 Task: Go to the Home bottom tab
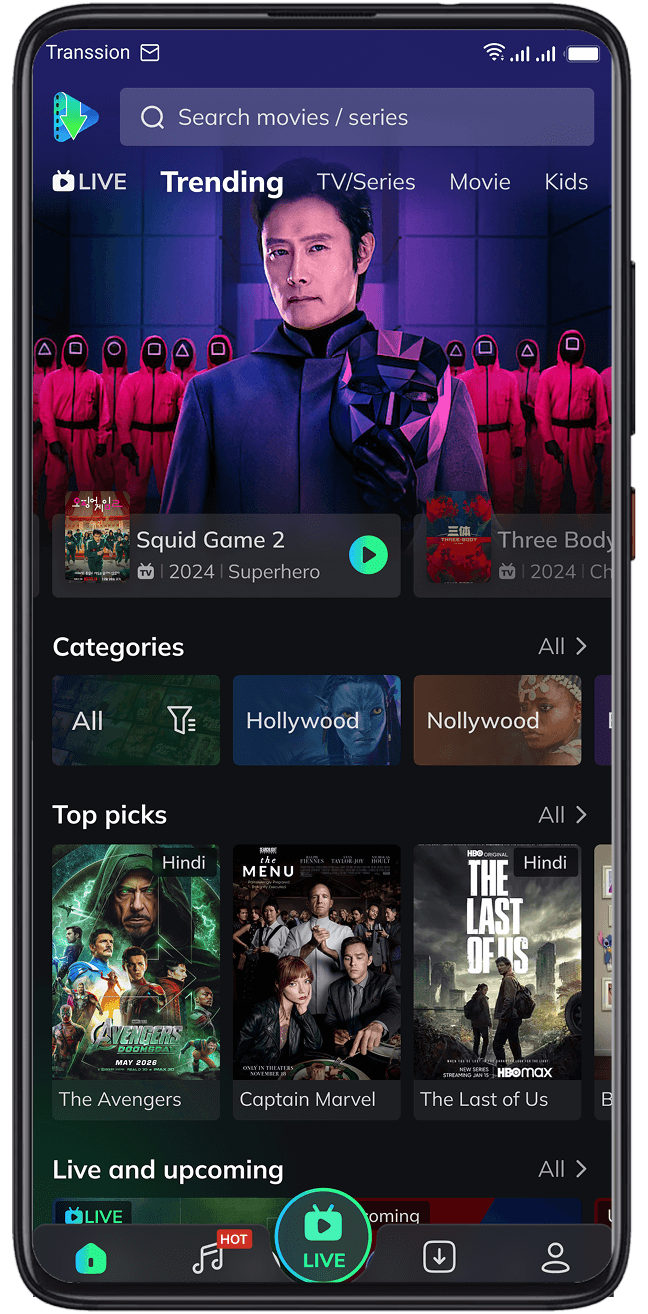(x=90, y=1258)
